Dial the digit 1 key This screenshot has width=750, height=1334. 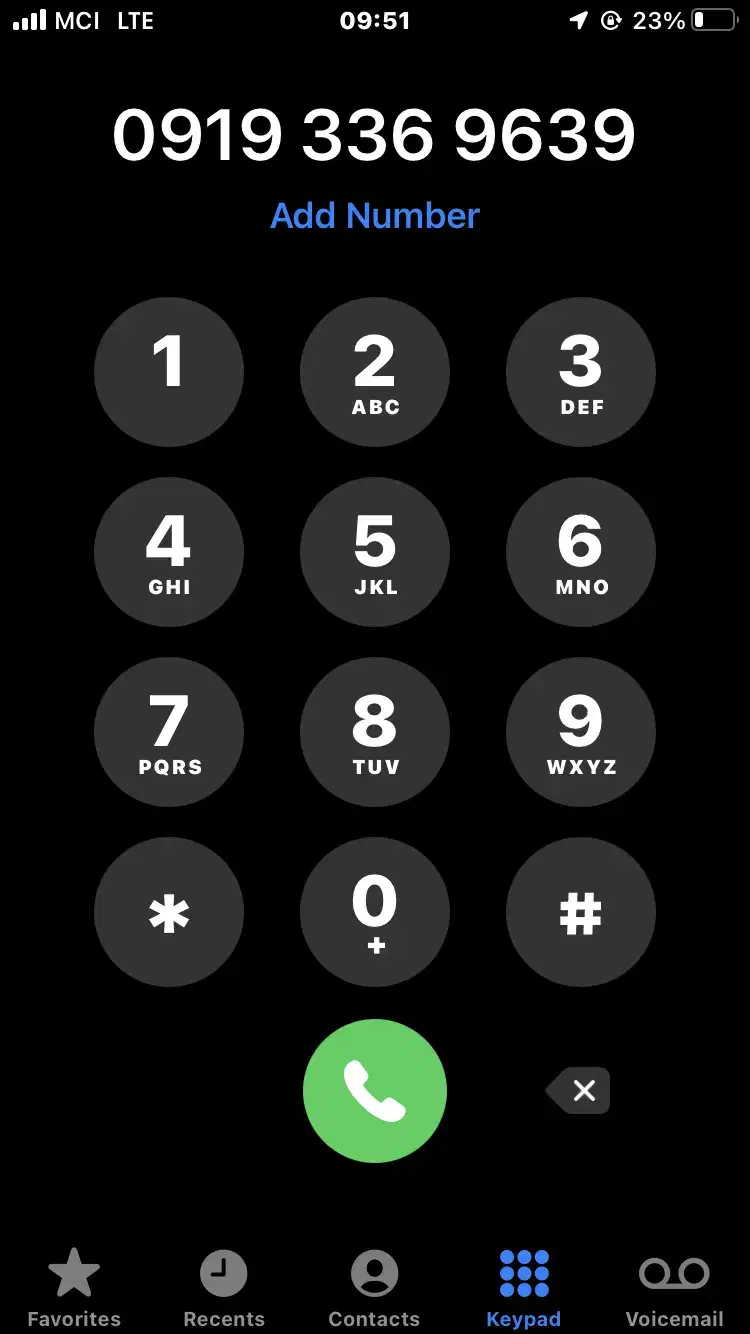(x=169, y=372)
